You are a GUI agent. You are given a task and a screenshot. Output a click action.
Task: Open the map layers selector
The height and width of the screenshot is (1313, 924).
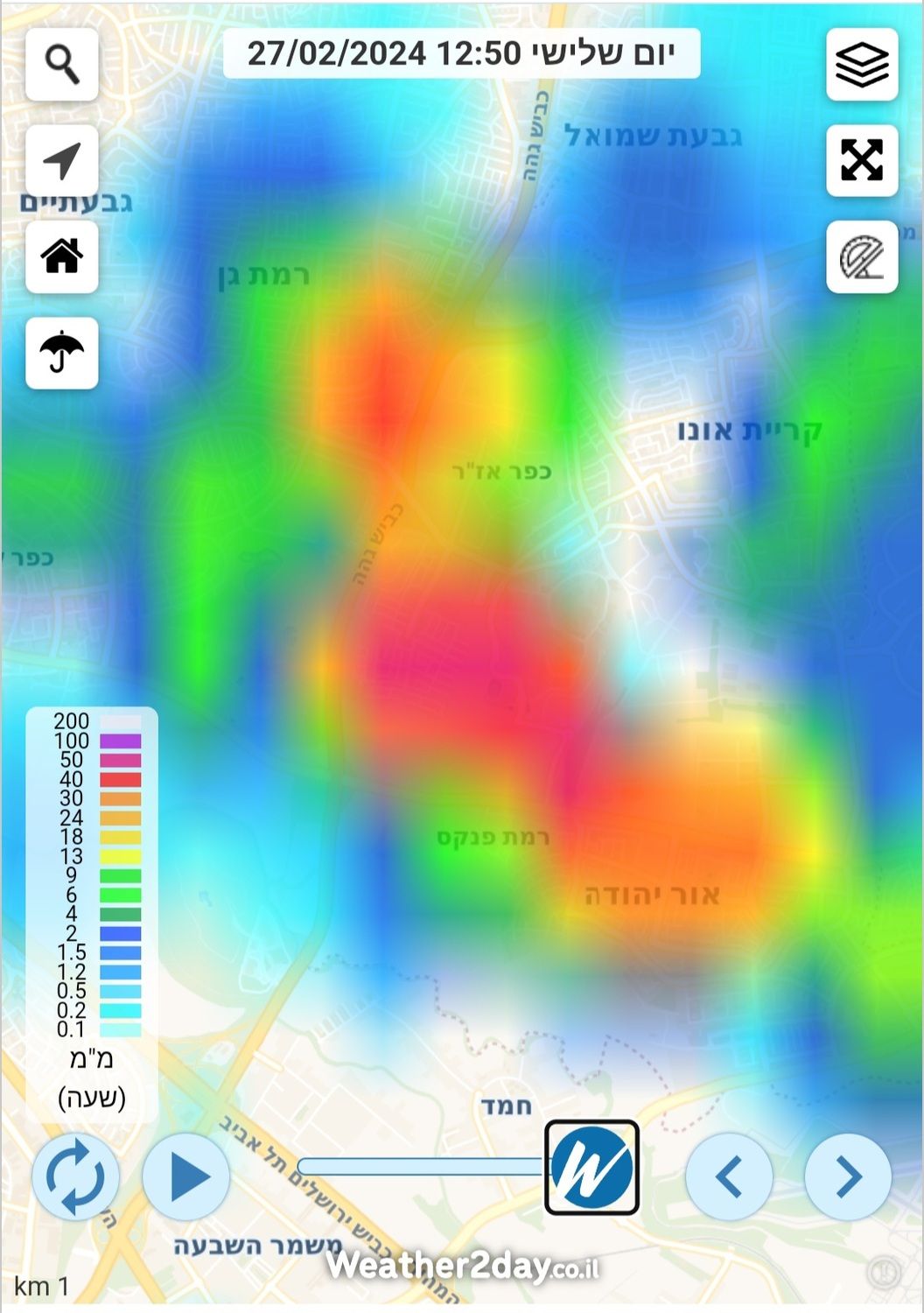[x=862, y=64]
